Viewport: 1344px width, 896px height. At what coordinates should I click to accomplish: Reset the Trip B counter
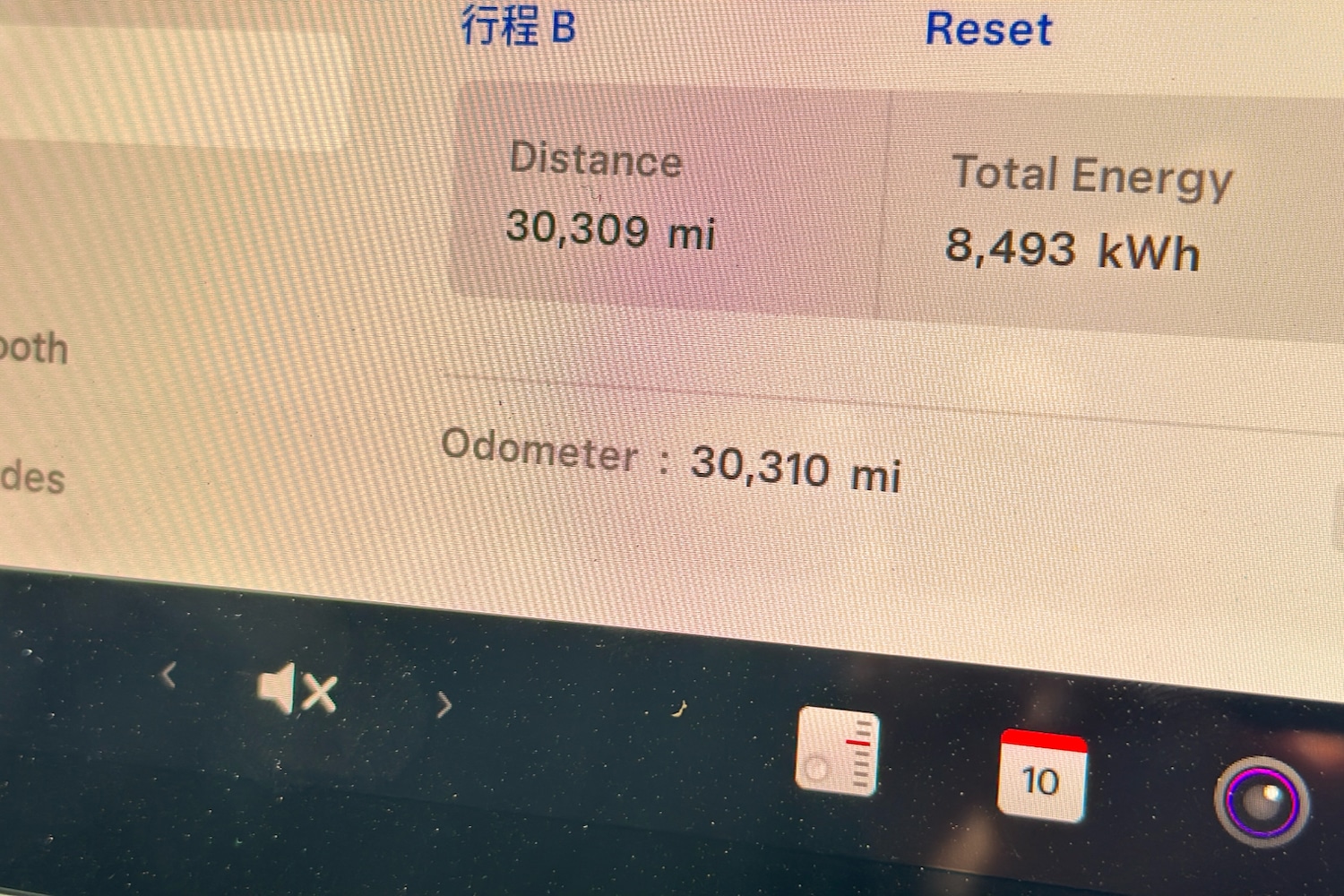(x=987, y=29)
